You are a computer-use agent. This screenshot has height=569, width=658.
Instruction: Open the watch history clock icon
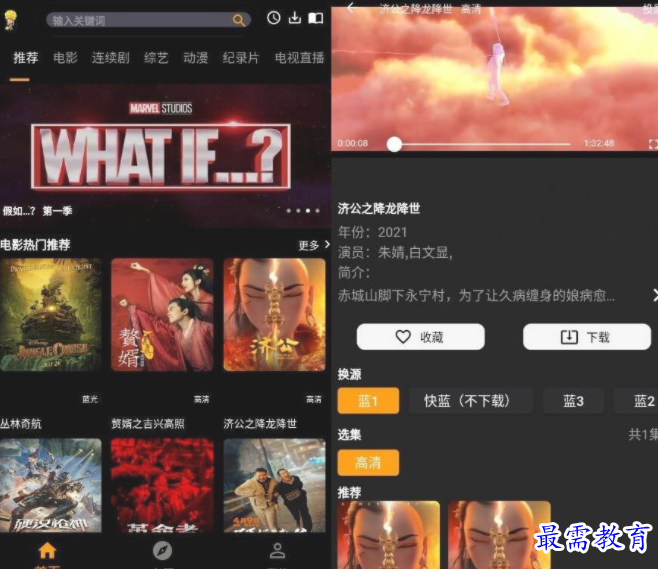coord(274,18)
